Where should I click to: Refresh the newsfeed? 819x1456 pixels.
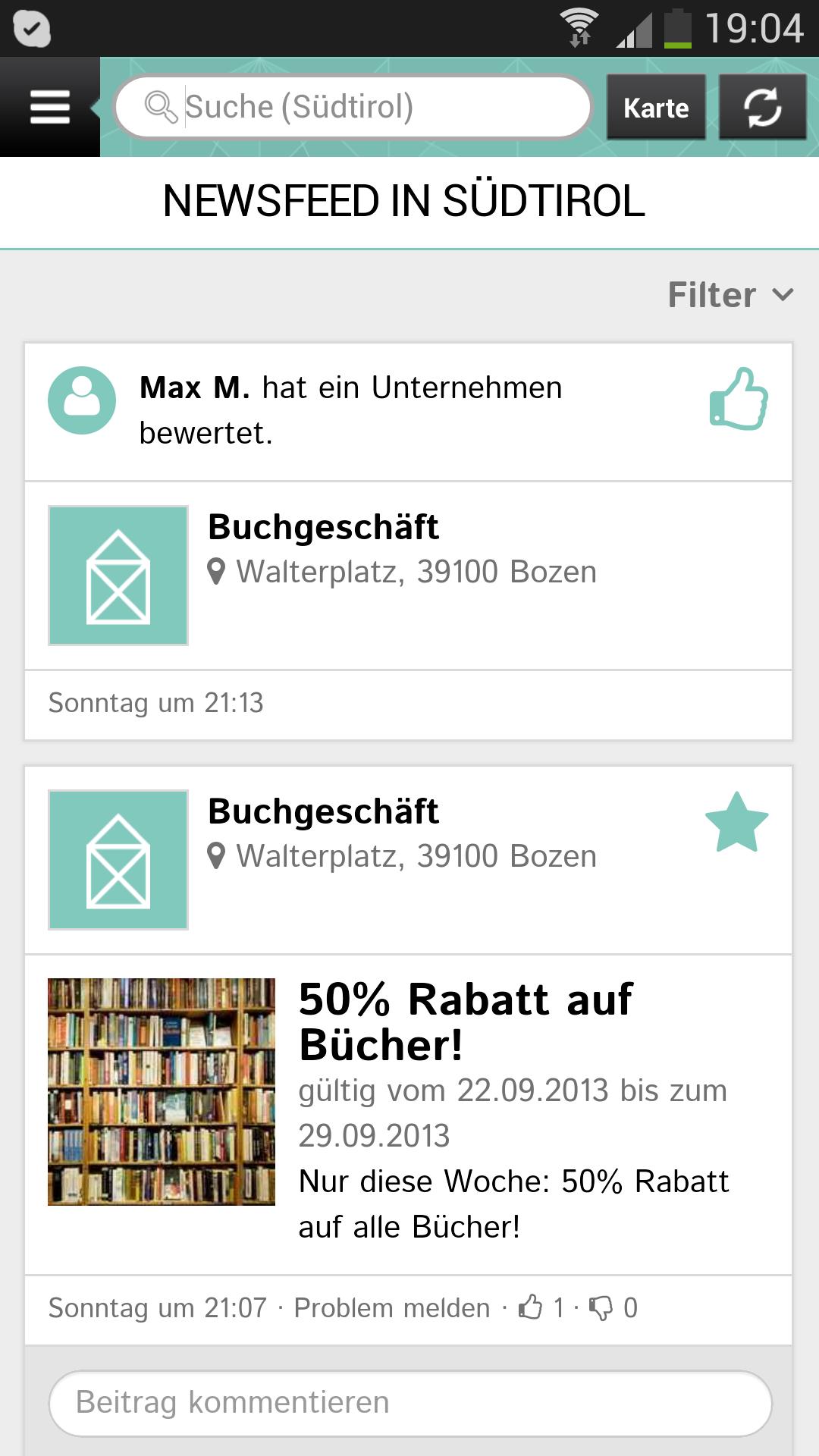coord(762,107)
